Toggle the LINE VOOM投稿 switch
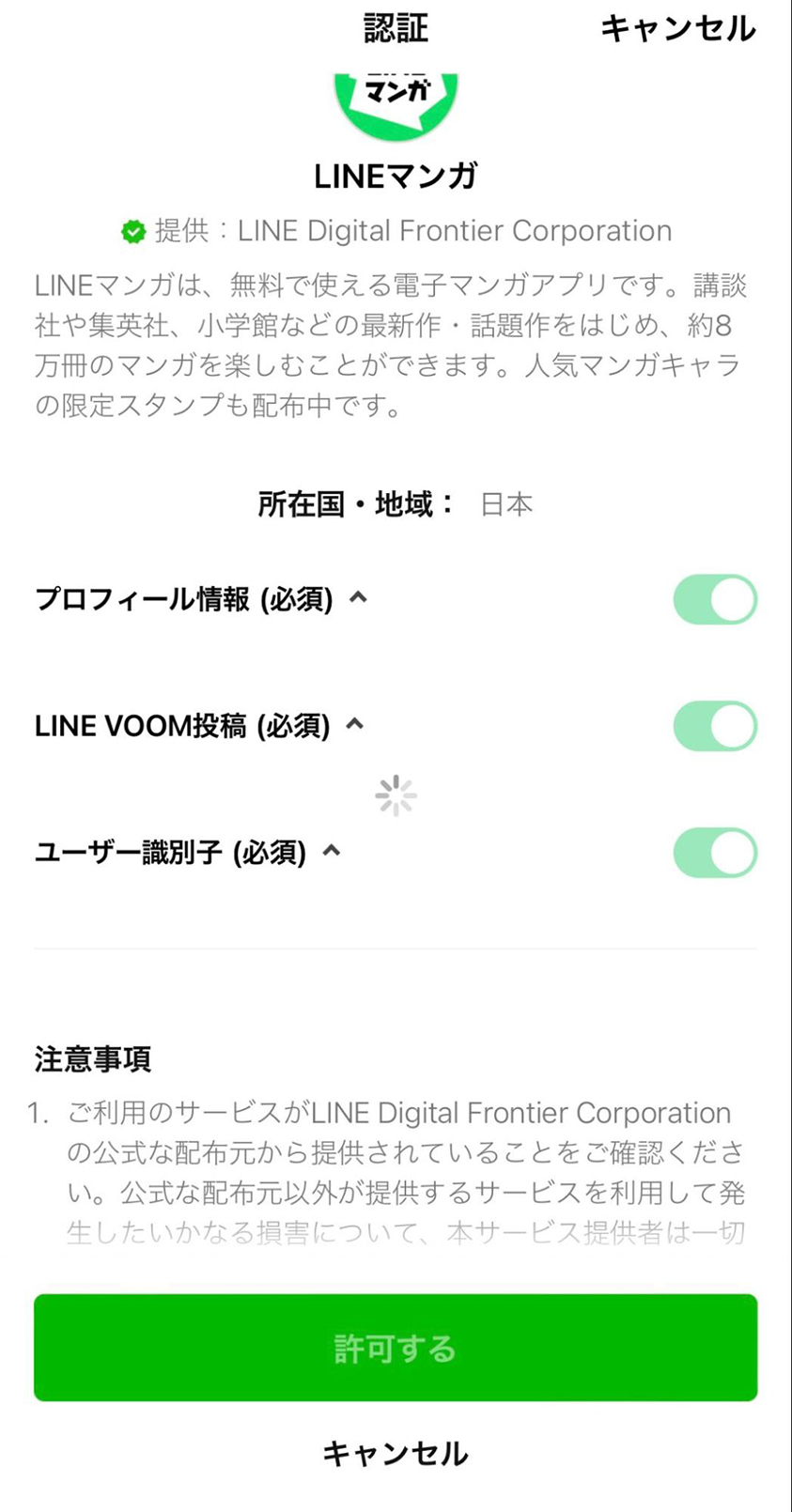 pyautogui.click(x=715, y=726)
